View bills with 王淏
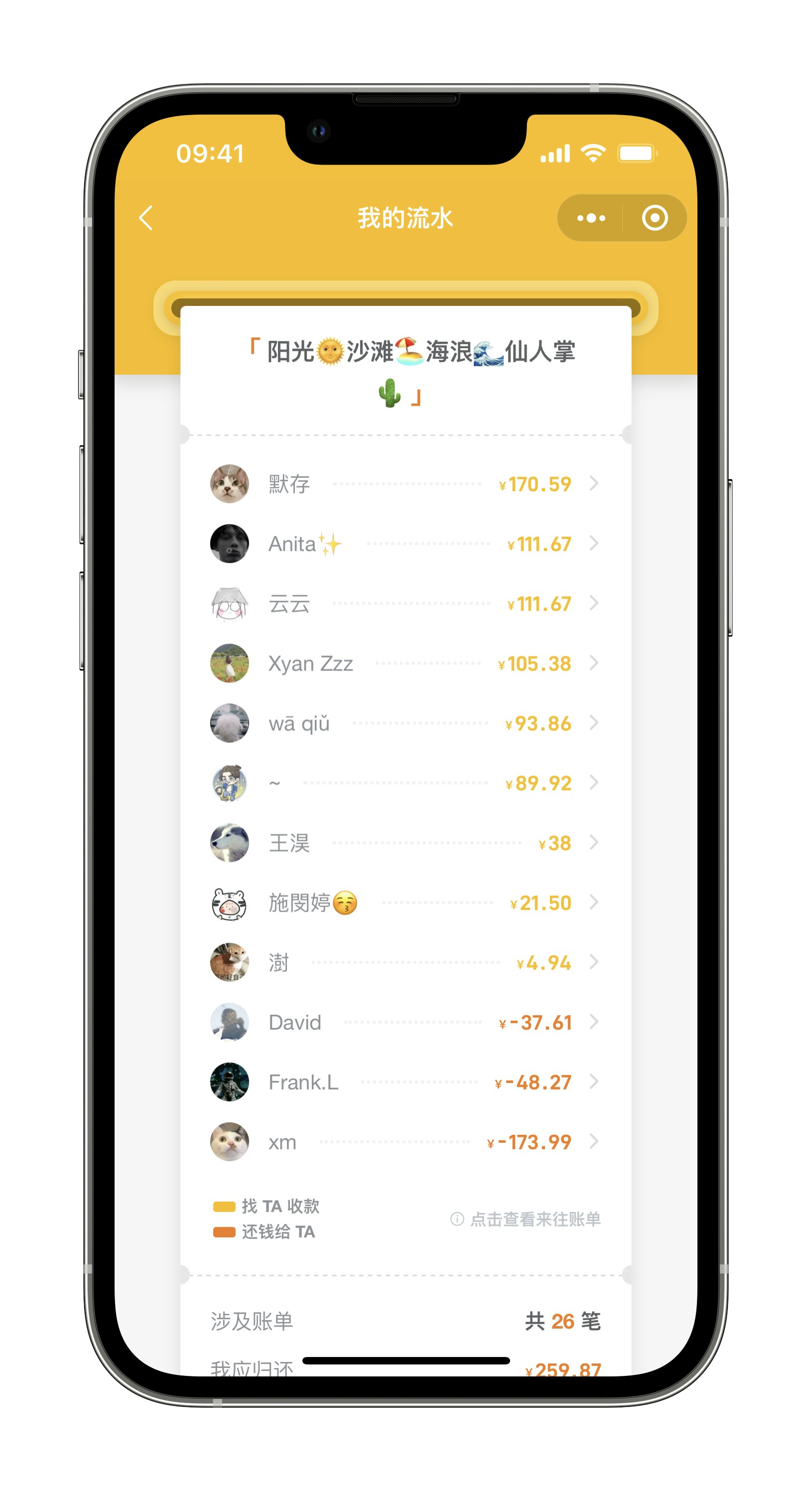This screenshot has height=1491, width=812. coord(405,843)
